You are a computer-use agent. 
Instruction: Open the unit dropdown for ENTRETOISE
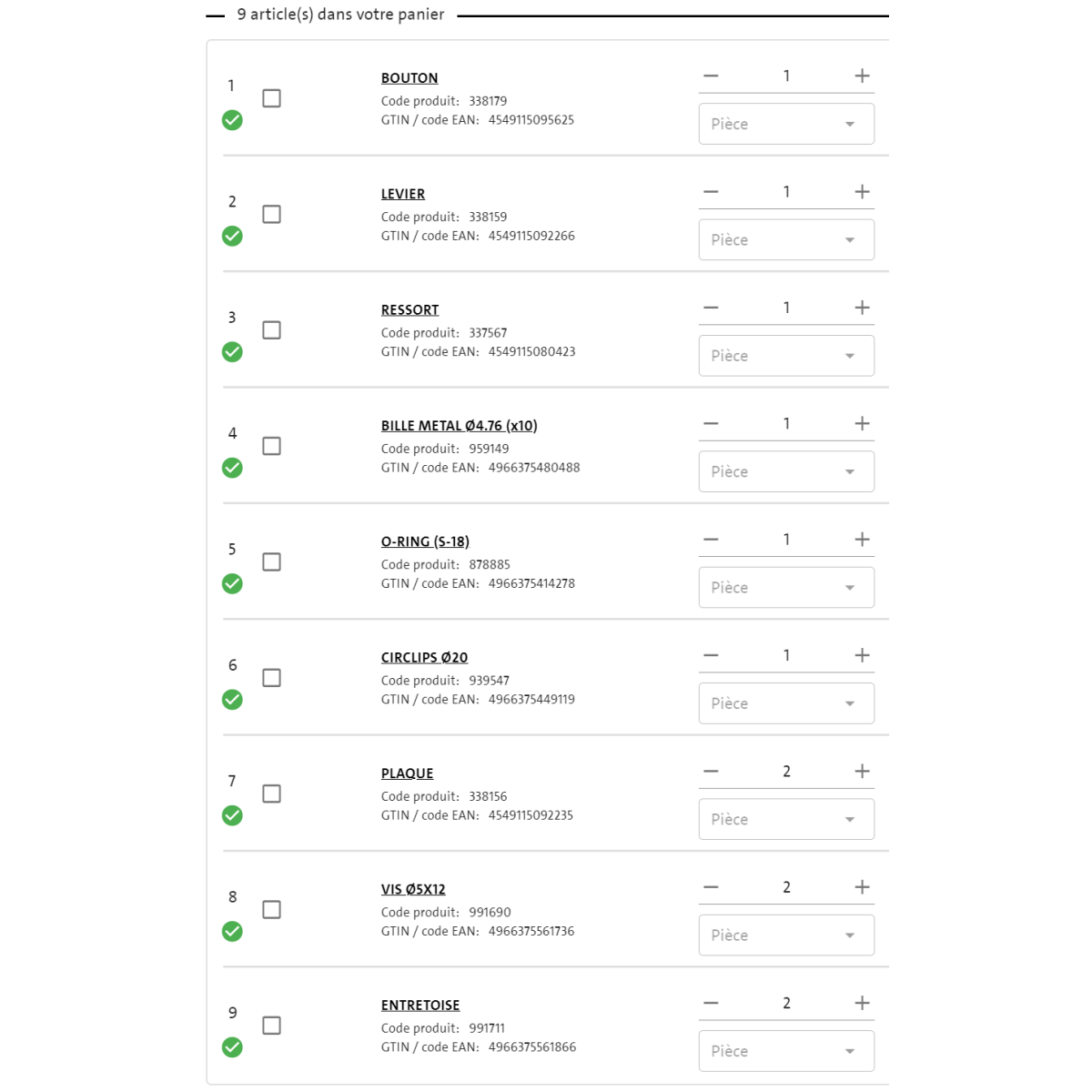786,1051
